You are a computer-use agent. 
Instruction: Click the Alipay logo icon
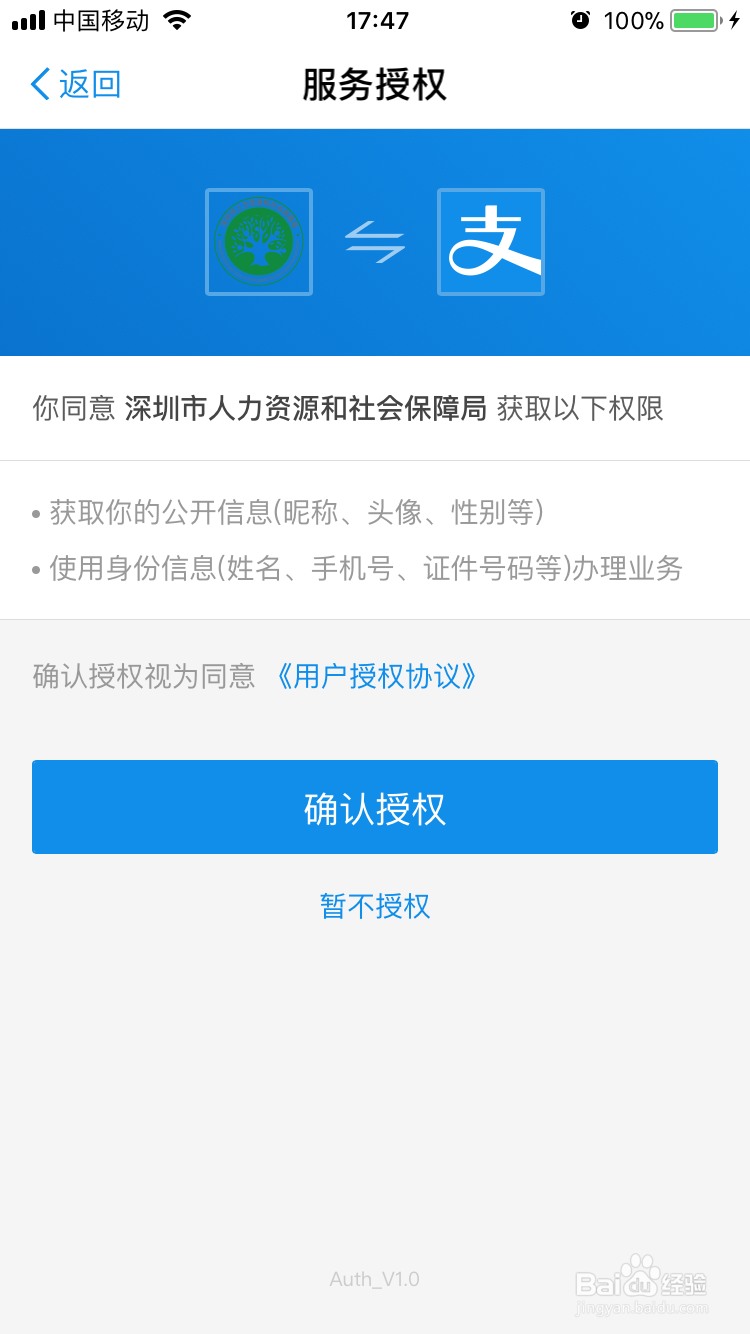490,241
